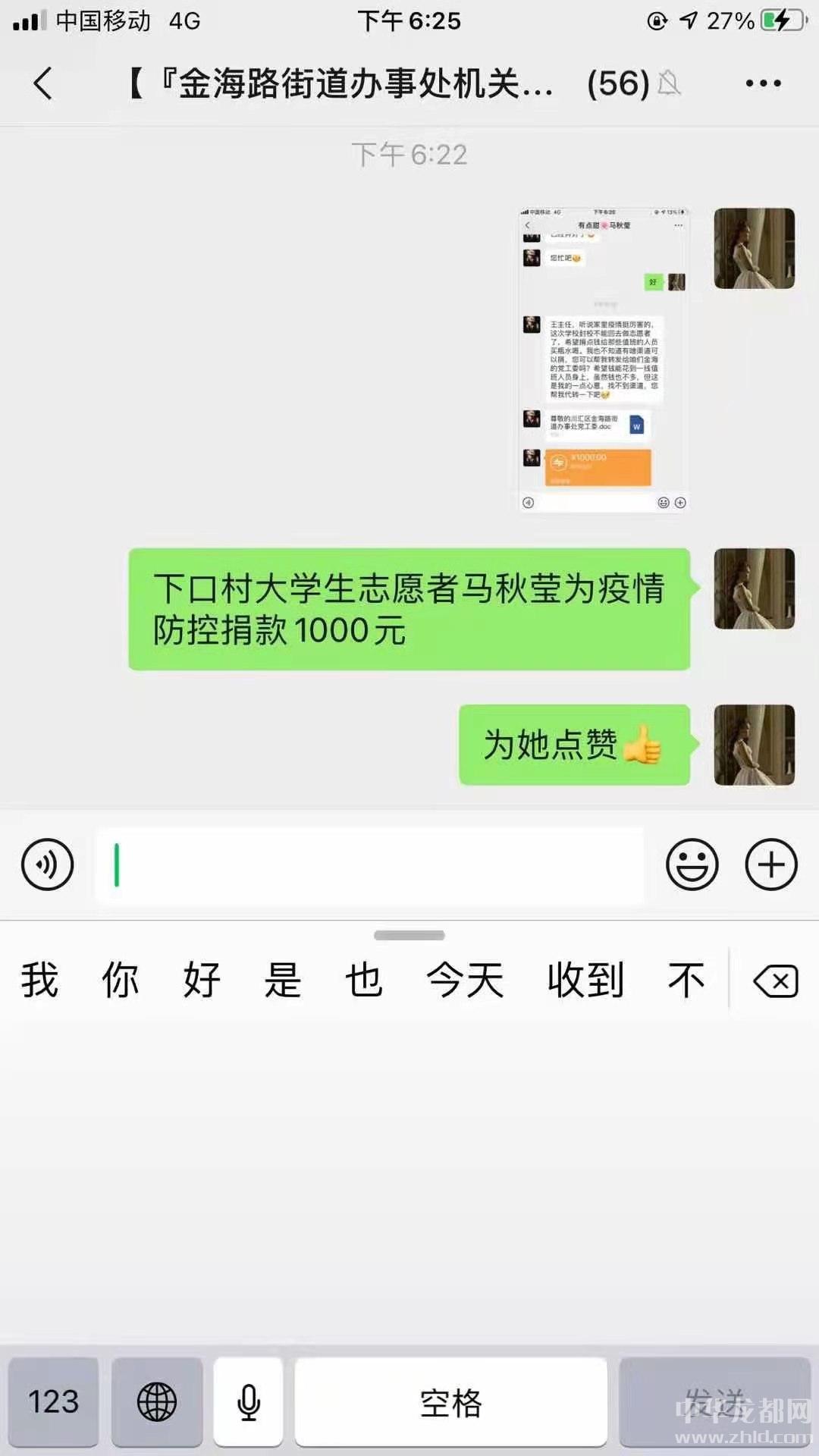
Task: Insert the suggested word 今天
Action: coord(465,980)
